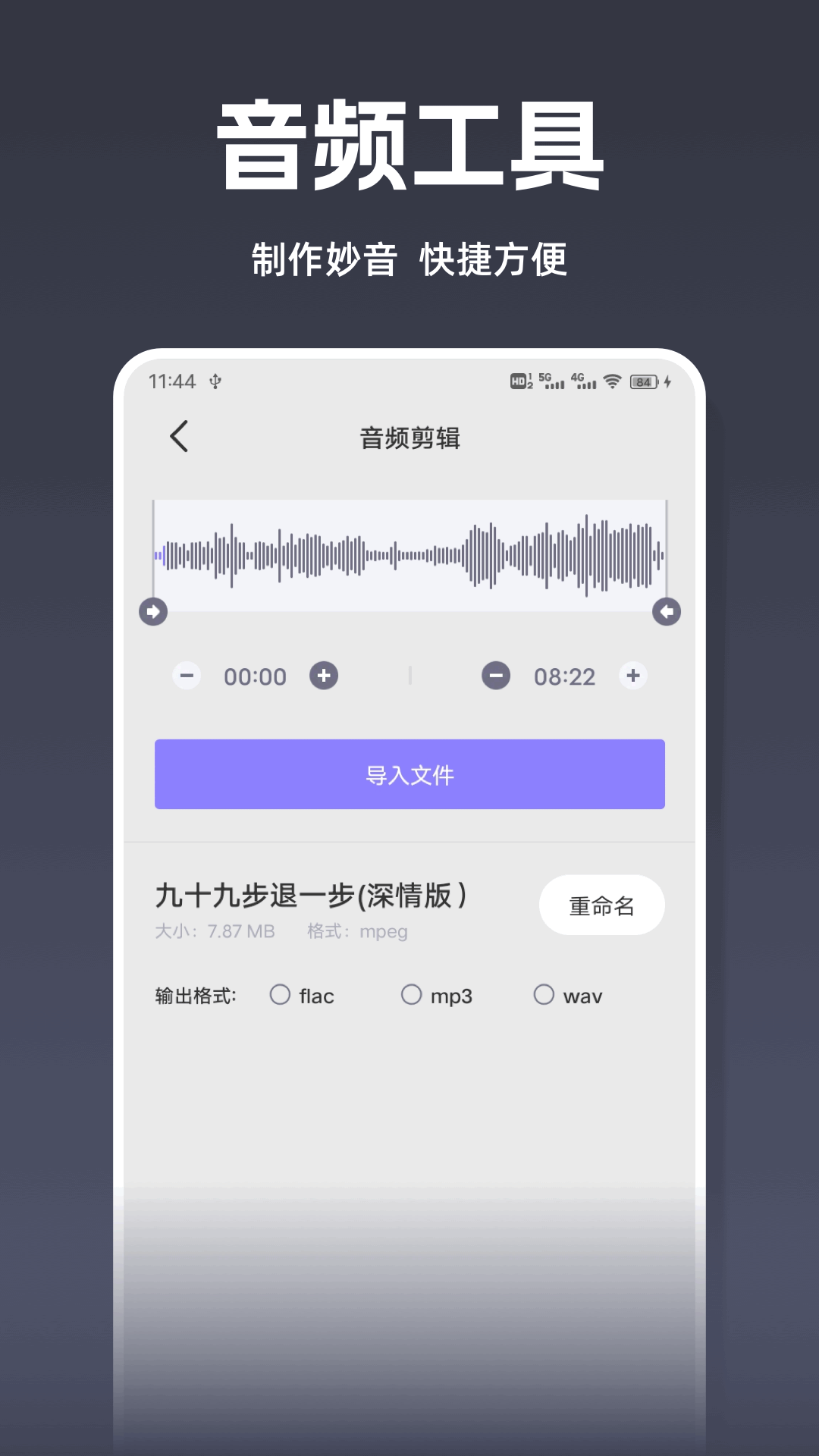This screenshot has width=819, height=1456.
Task: Tap the back arrow on 音频剪辑 screen
Action: click(180, 438)
